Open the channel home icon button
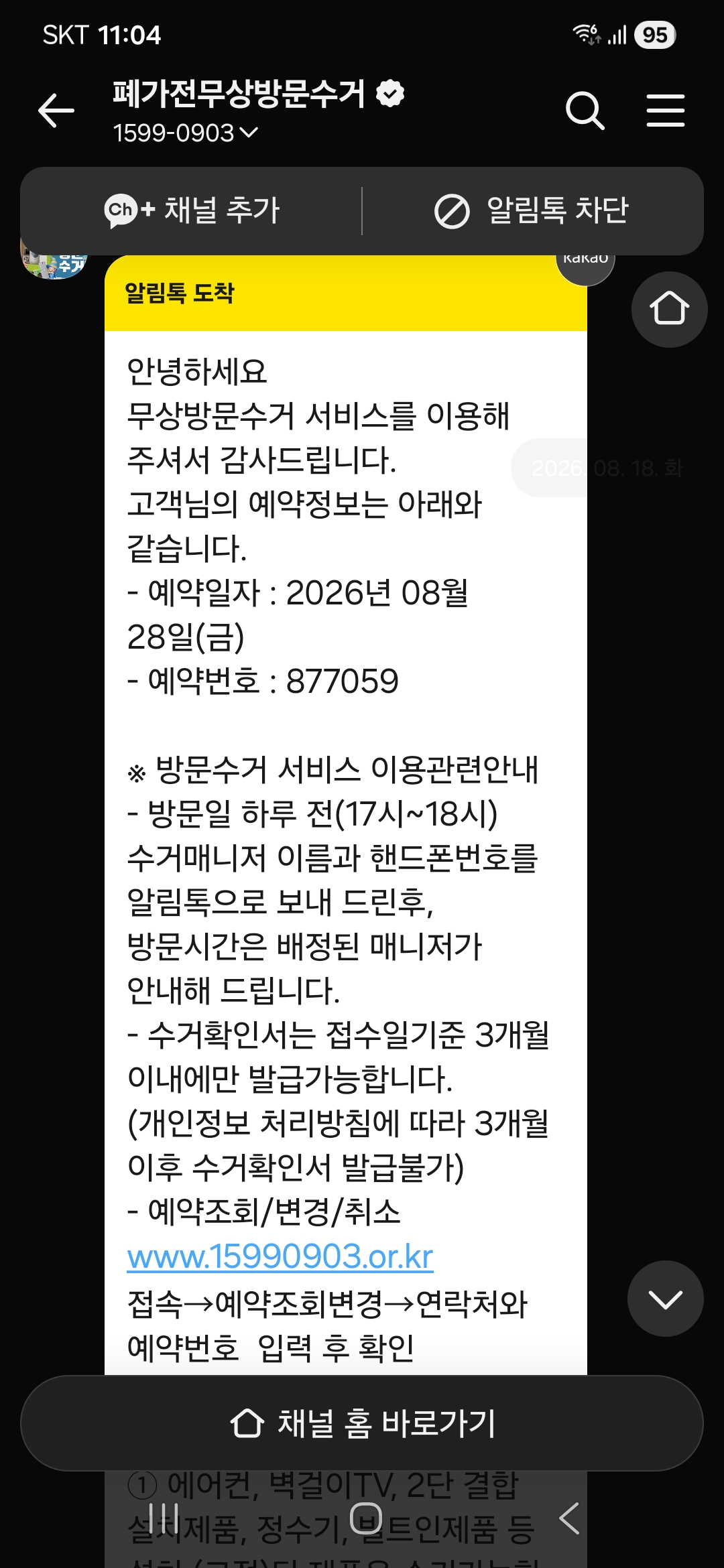Image resolution: width=724 pixels, height=1568 pixels. click(x=669, y=309)
